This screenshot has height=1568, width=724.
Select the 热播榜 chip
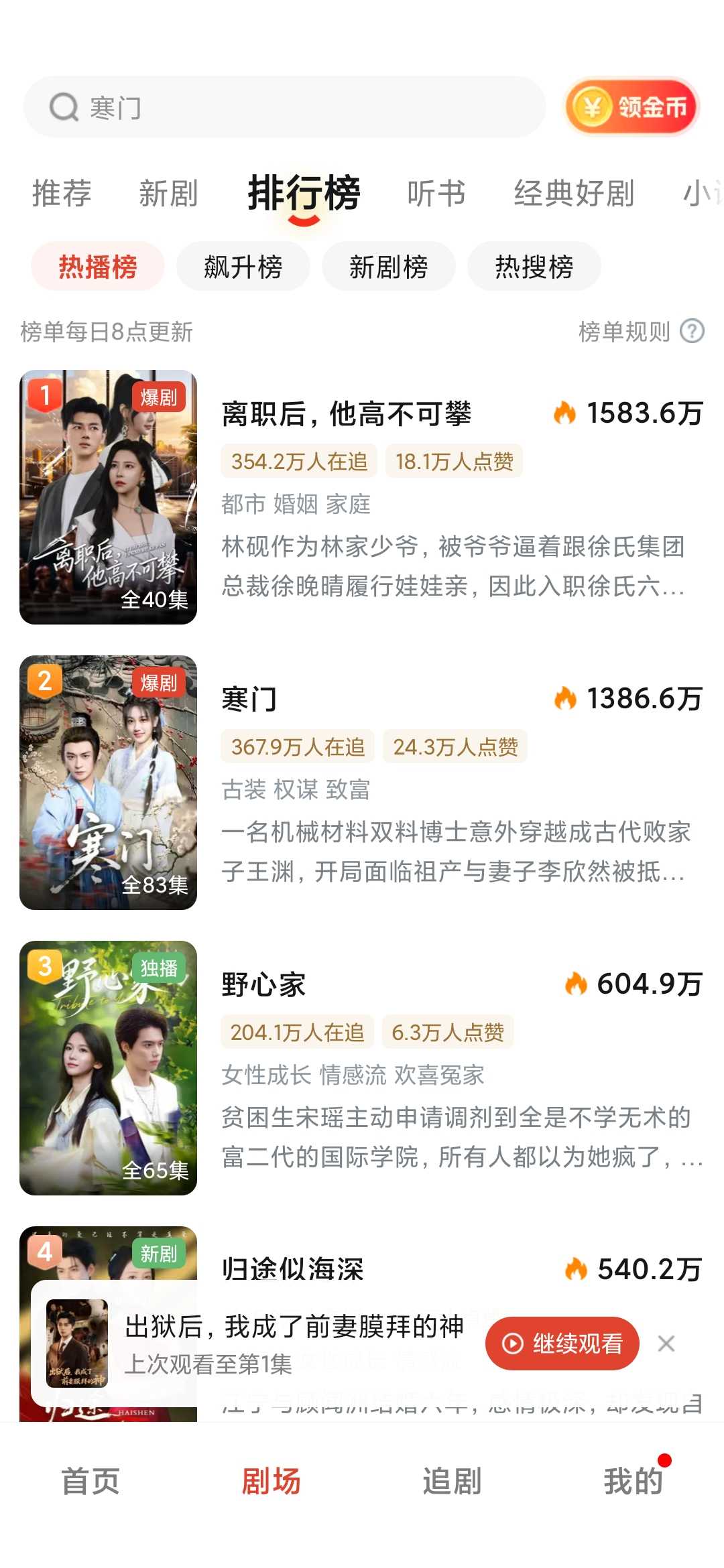tap(98, 267)
